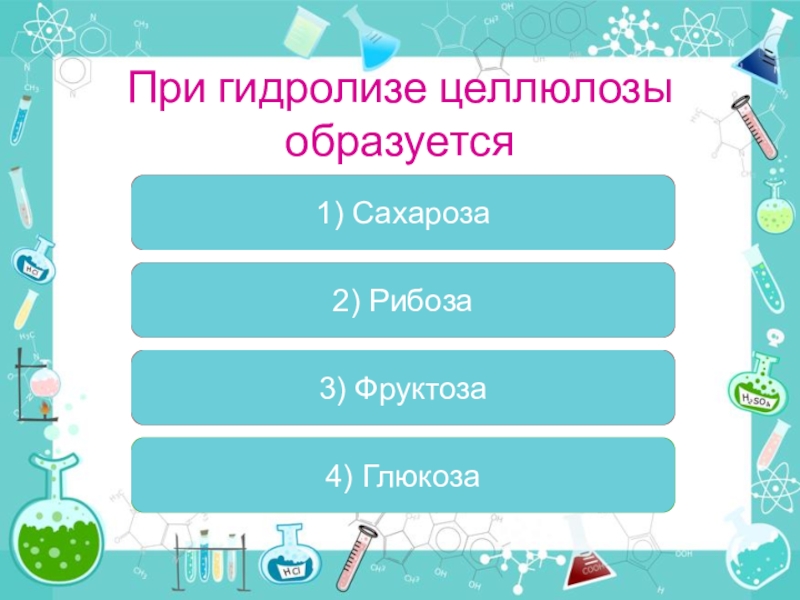Select answer 1) Сахароза
The image size is (800, 600).
tap(403, 213)
